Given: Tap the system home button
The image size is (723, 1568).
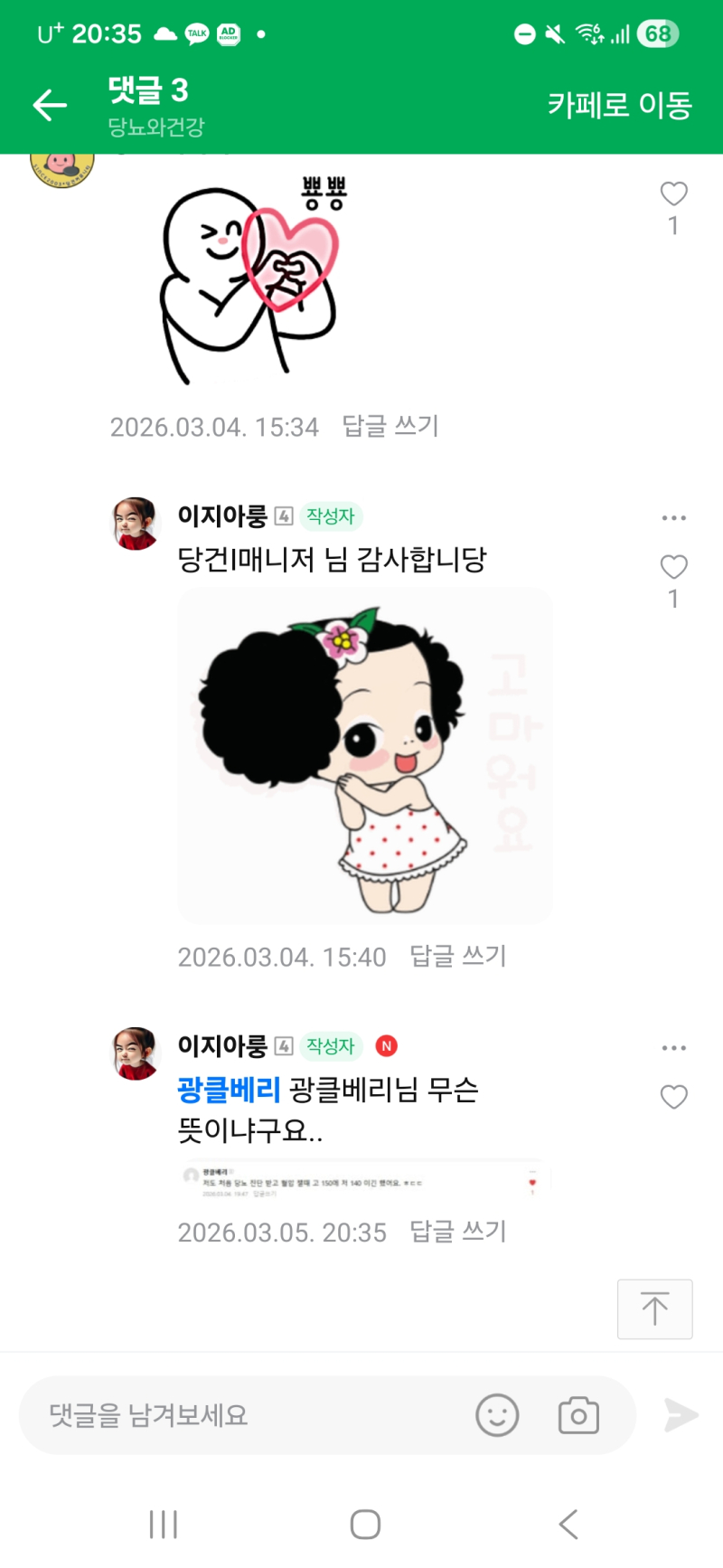Looking at the screenshot, I should point(364,1525).
